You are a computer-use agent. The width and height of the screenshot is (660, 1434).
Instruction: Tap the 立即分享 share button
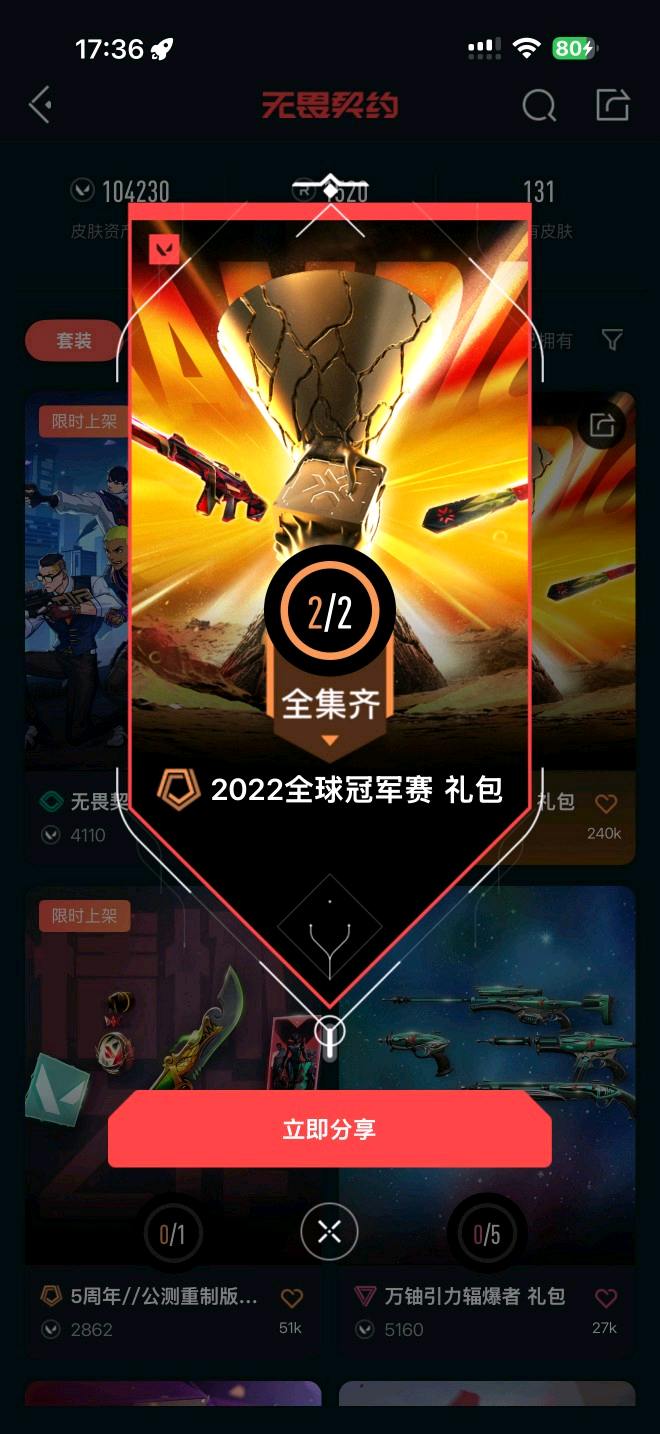(x=329, y=1130)
